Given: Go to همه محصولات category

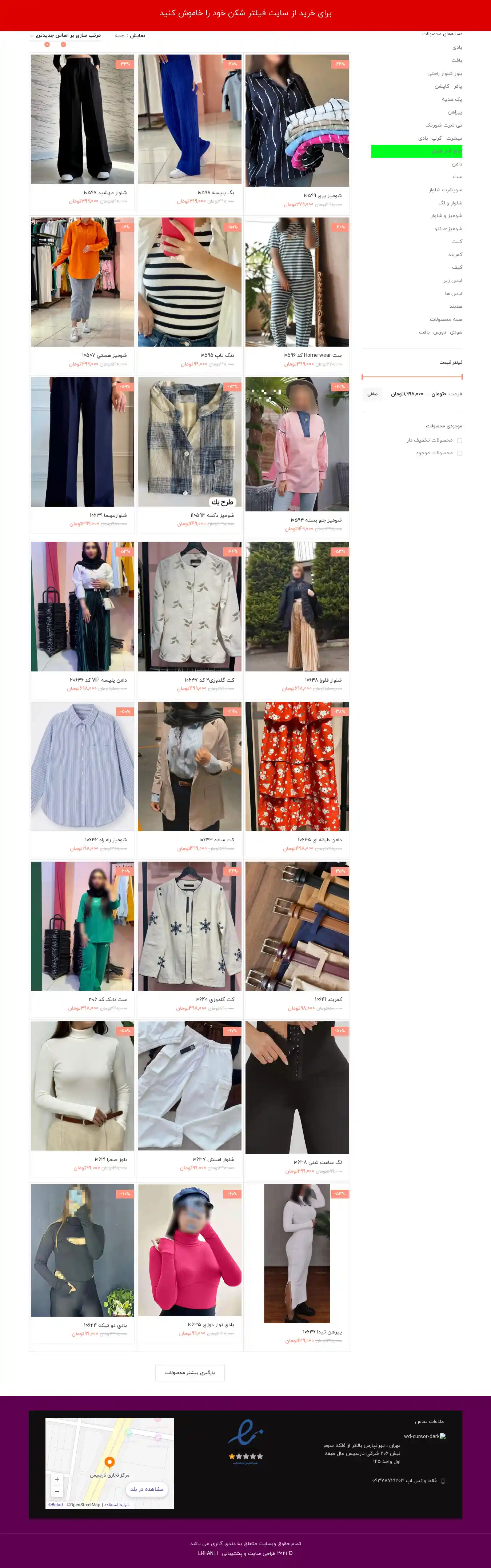Looking at the screenshot, I should (446, 319).
